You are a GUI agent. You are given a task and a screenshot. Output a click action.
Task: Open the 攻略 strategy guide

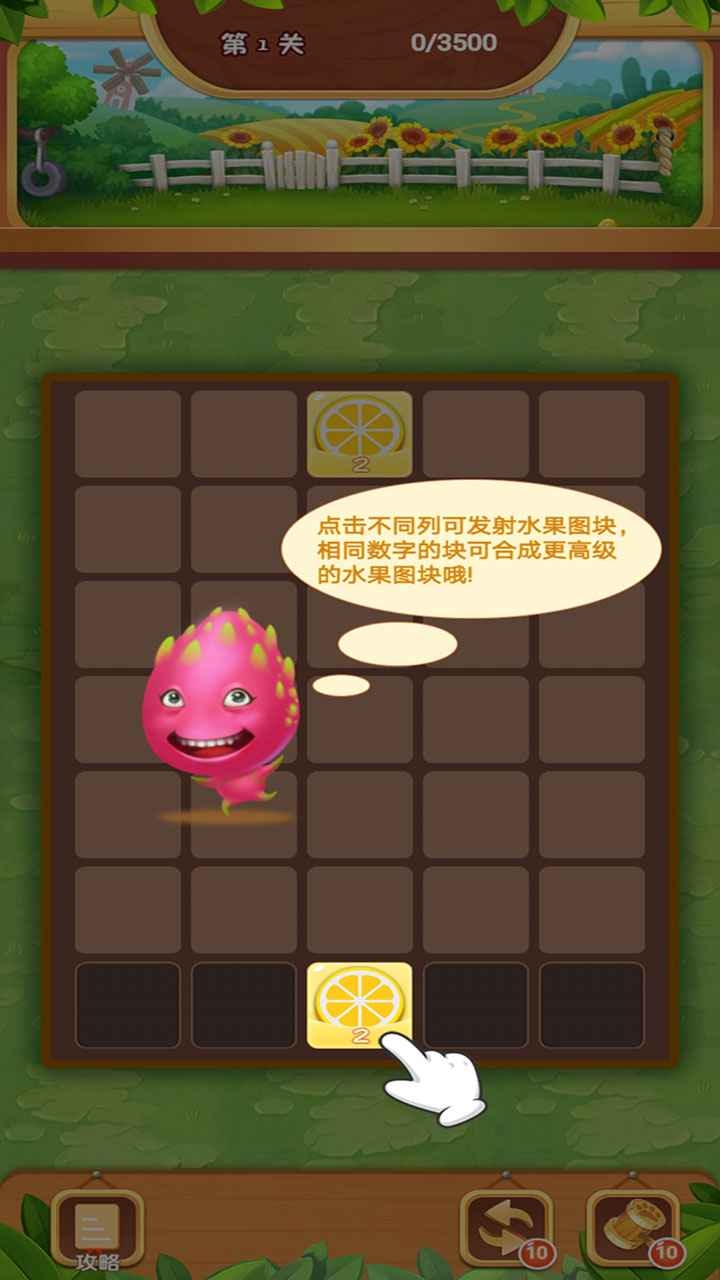[96, 1228]
